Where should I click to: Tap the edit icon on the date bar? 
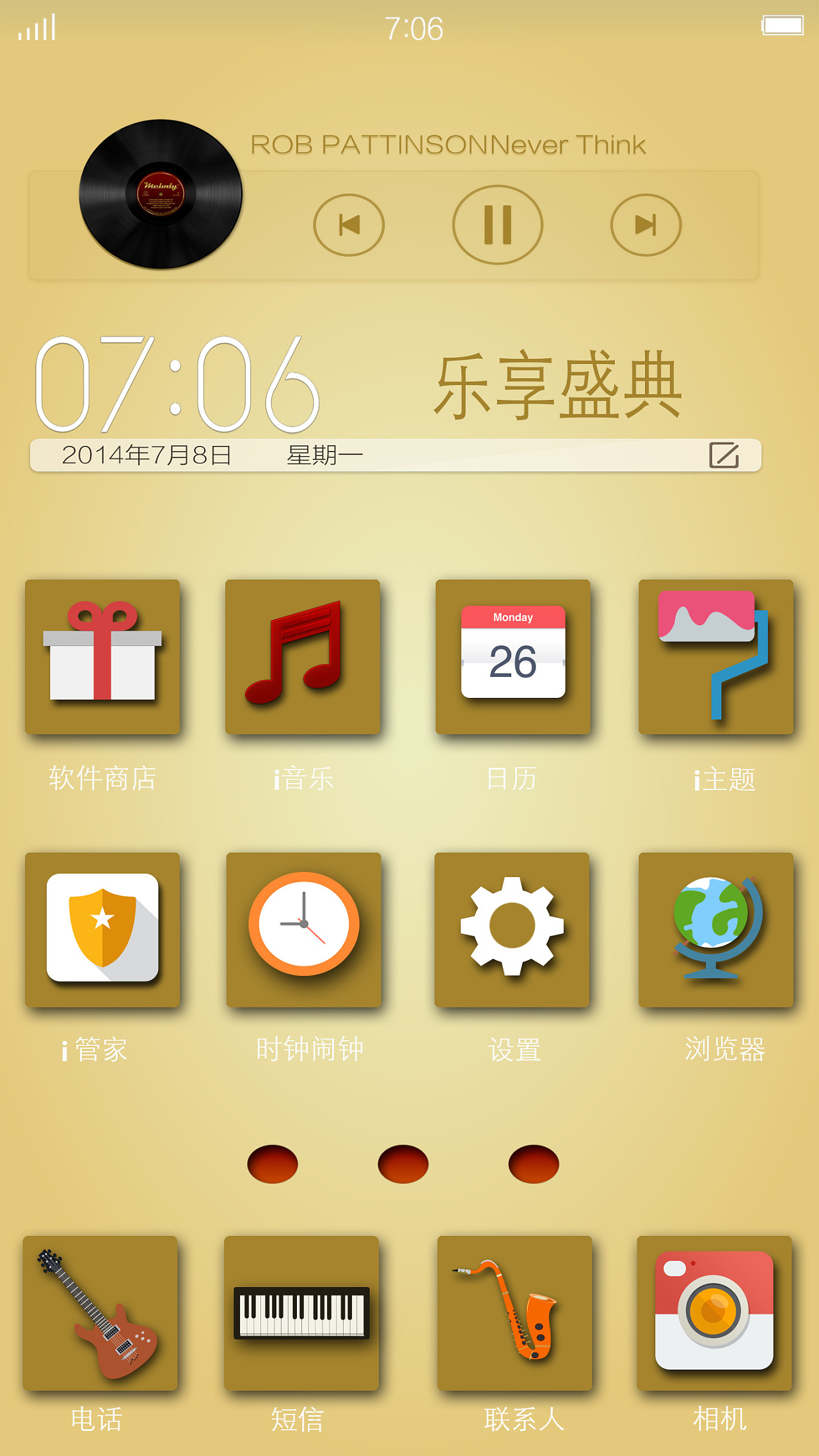click(724, 455)
